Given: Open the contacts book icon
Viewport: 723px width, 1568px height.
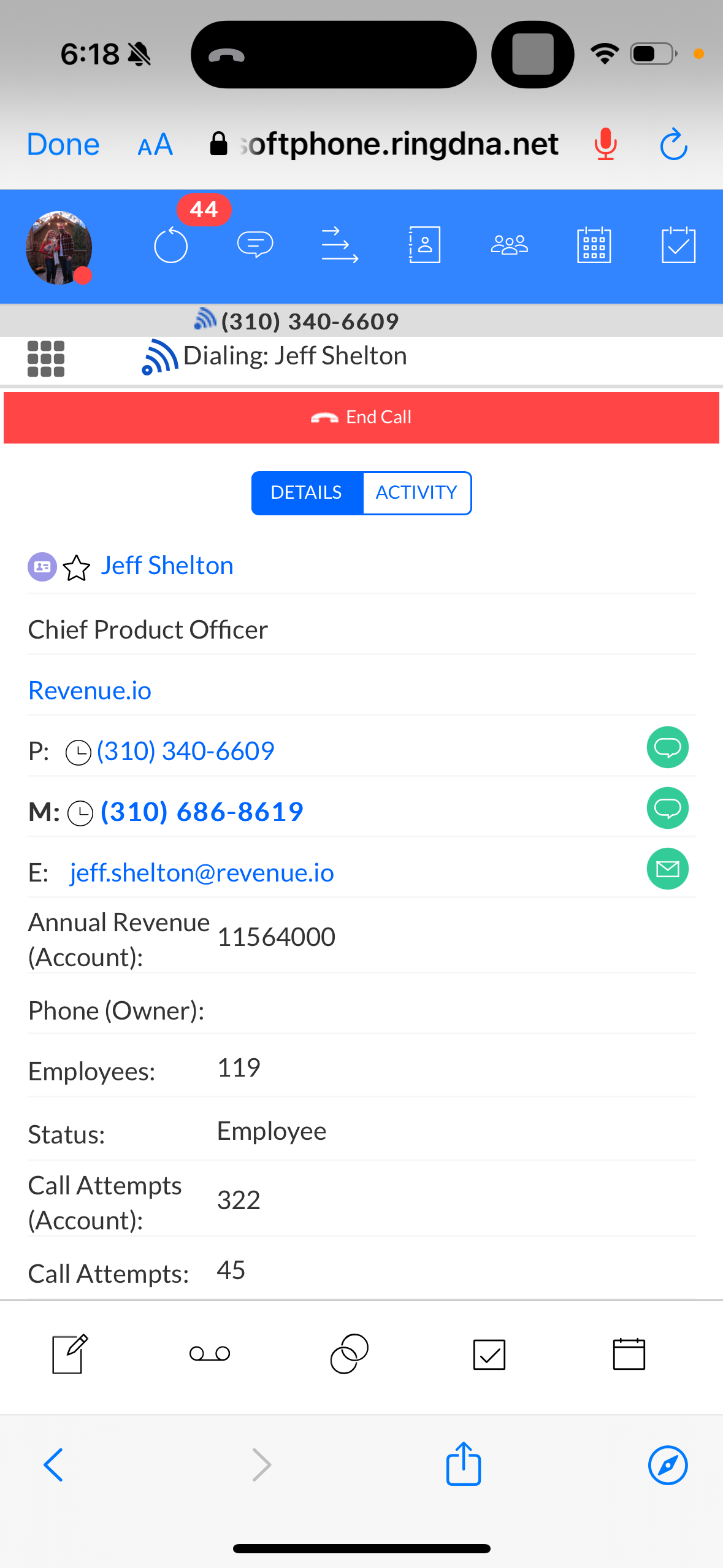Looking at the screenshot, I should (424, 245).
